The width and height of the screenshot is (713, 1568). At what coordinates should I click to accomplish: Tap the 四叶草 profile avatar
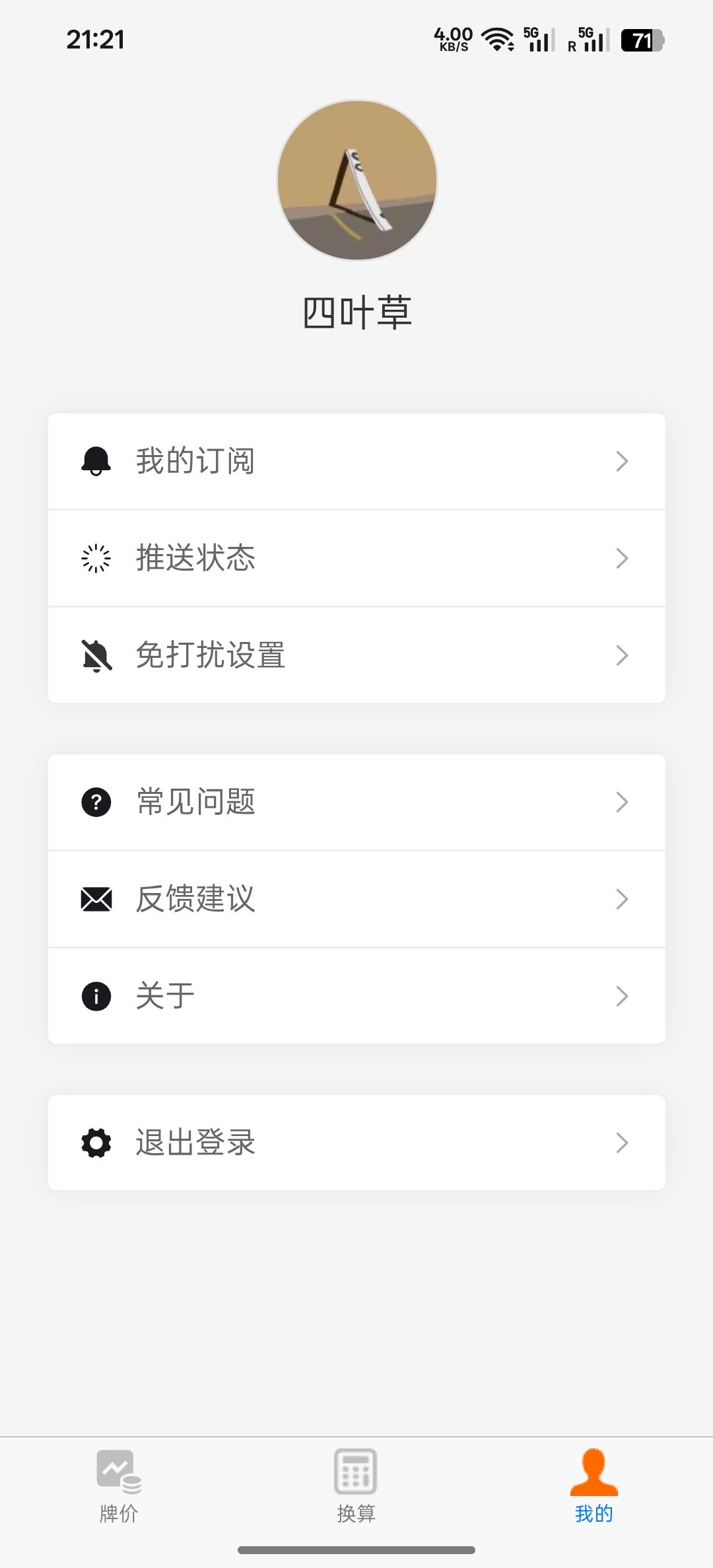356,180
